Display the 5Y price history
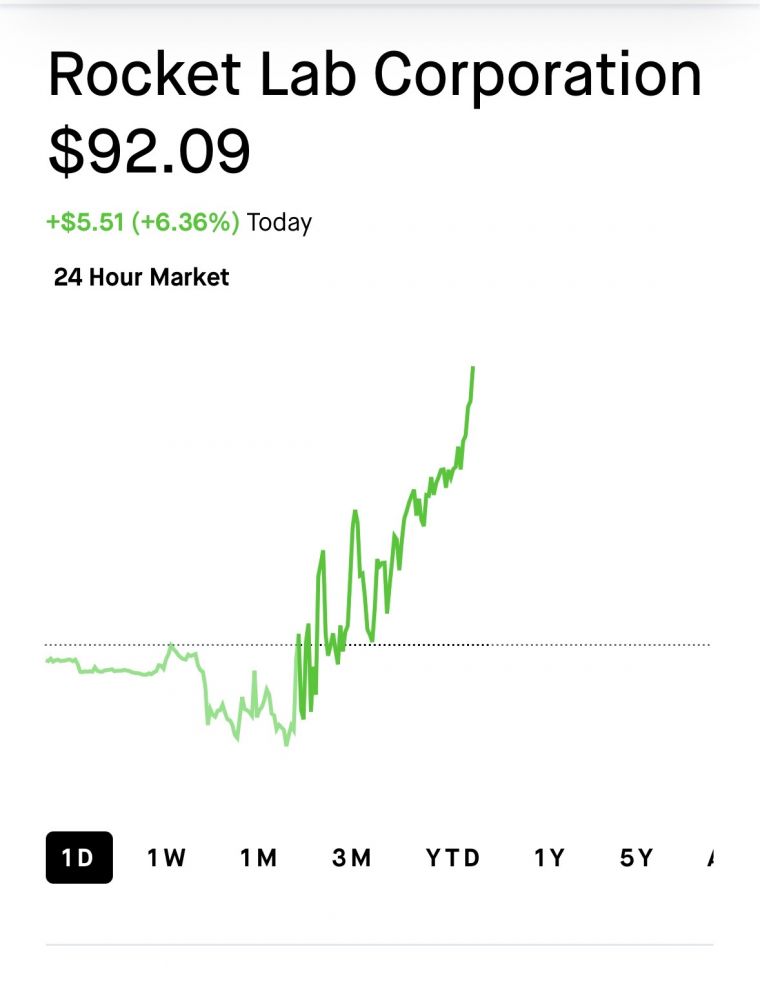This screenshot has height=1000, width=760. [x=636, y=858]
